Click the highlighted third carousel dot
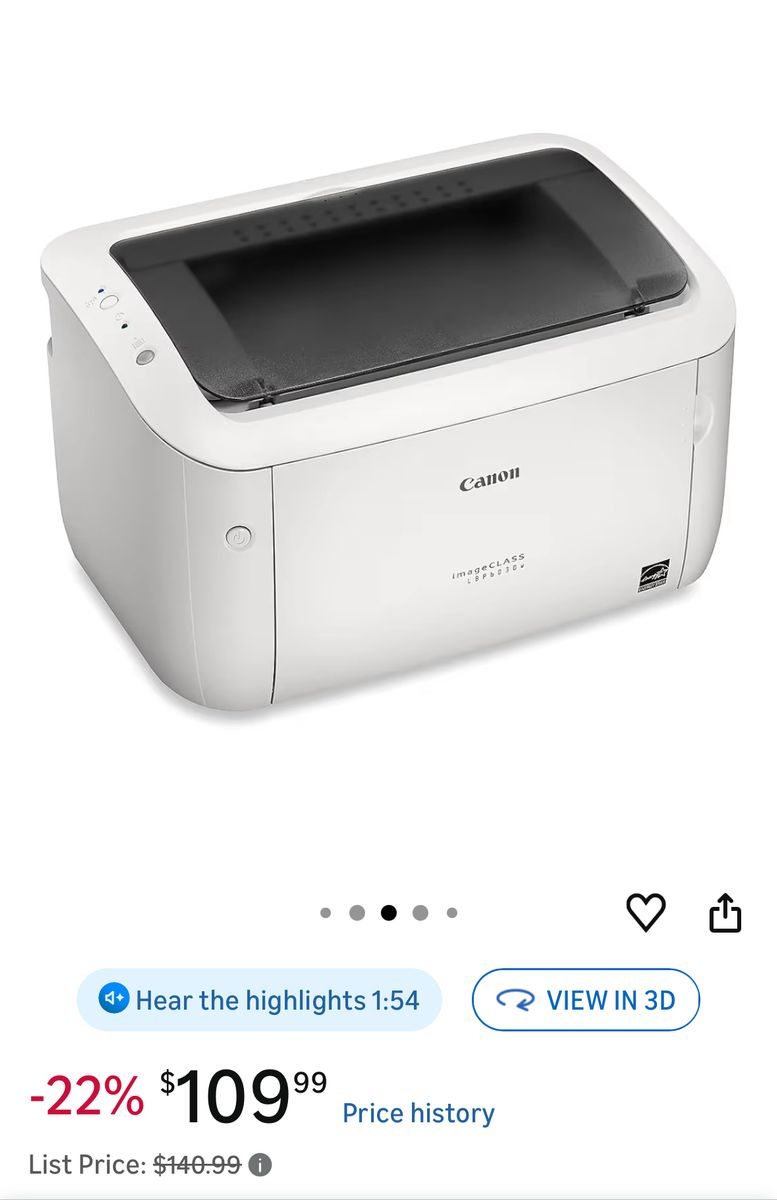 coord(389,910)
